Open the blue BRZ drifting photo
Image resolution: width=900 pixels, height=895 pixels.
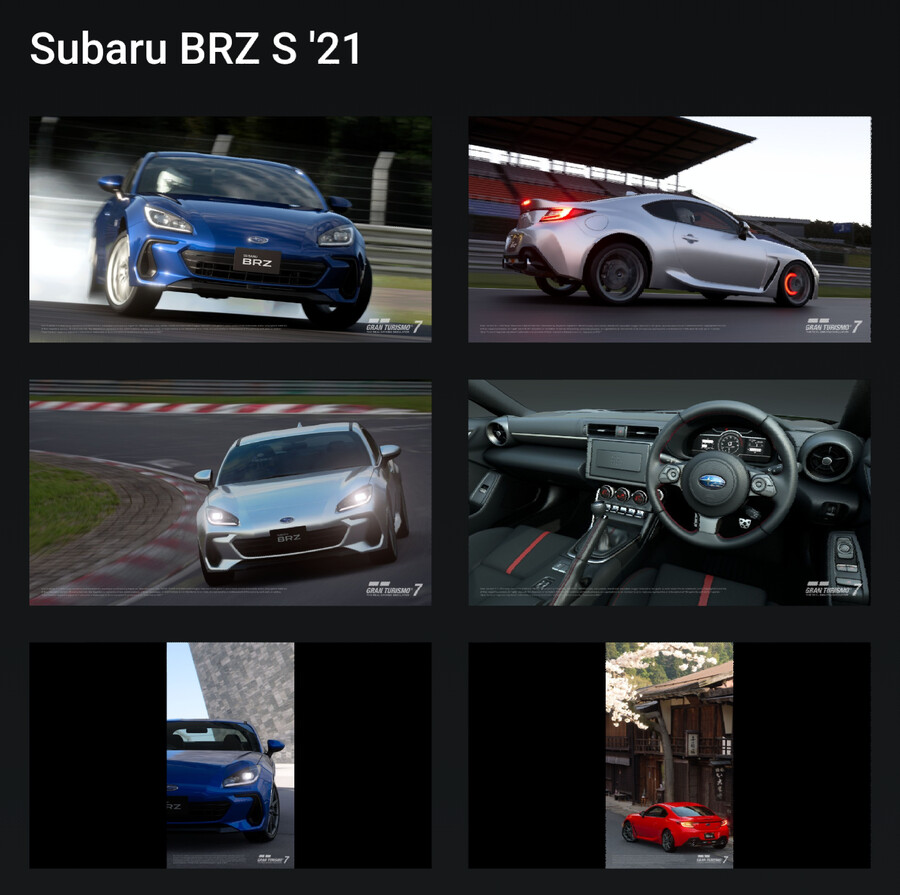coord(230,229)
